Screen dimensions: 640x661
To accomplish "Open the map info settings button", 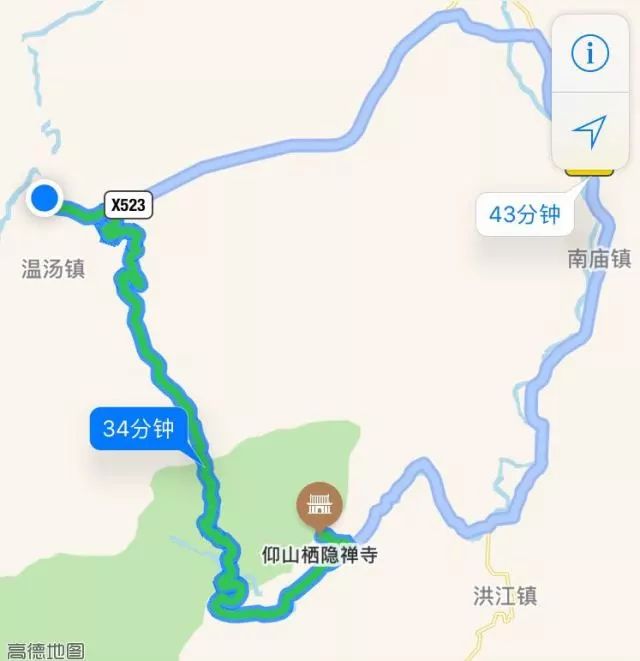I will coord(590,55).
